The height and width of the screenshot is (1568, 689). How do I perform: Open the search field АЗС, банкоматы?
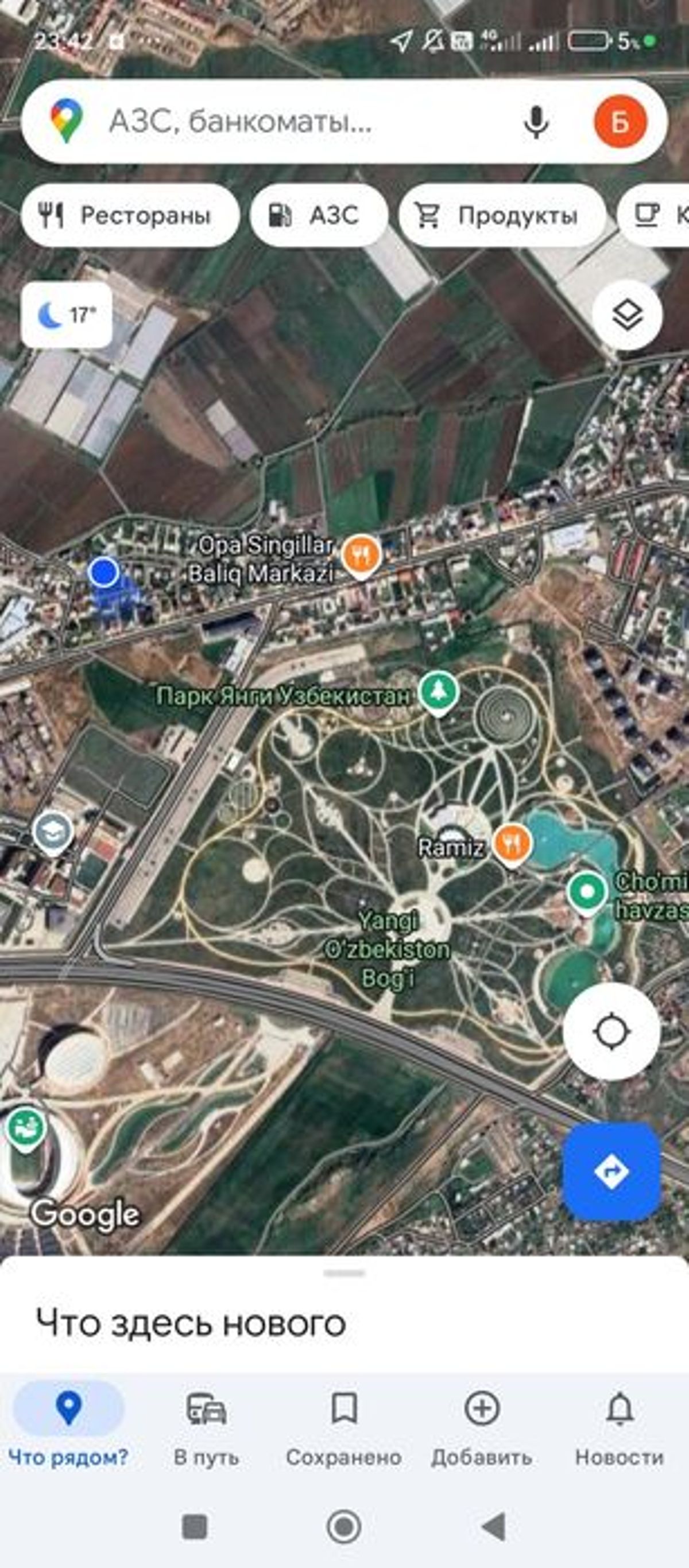(274, 122)
